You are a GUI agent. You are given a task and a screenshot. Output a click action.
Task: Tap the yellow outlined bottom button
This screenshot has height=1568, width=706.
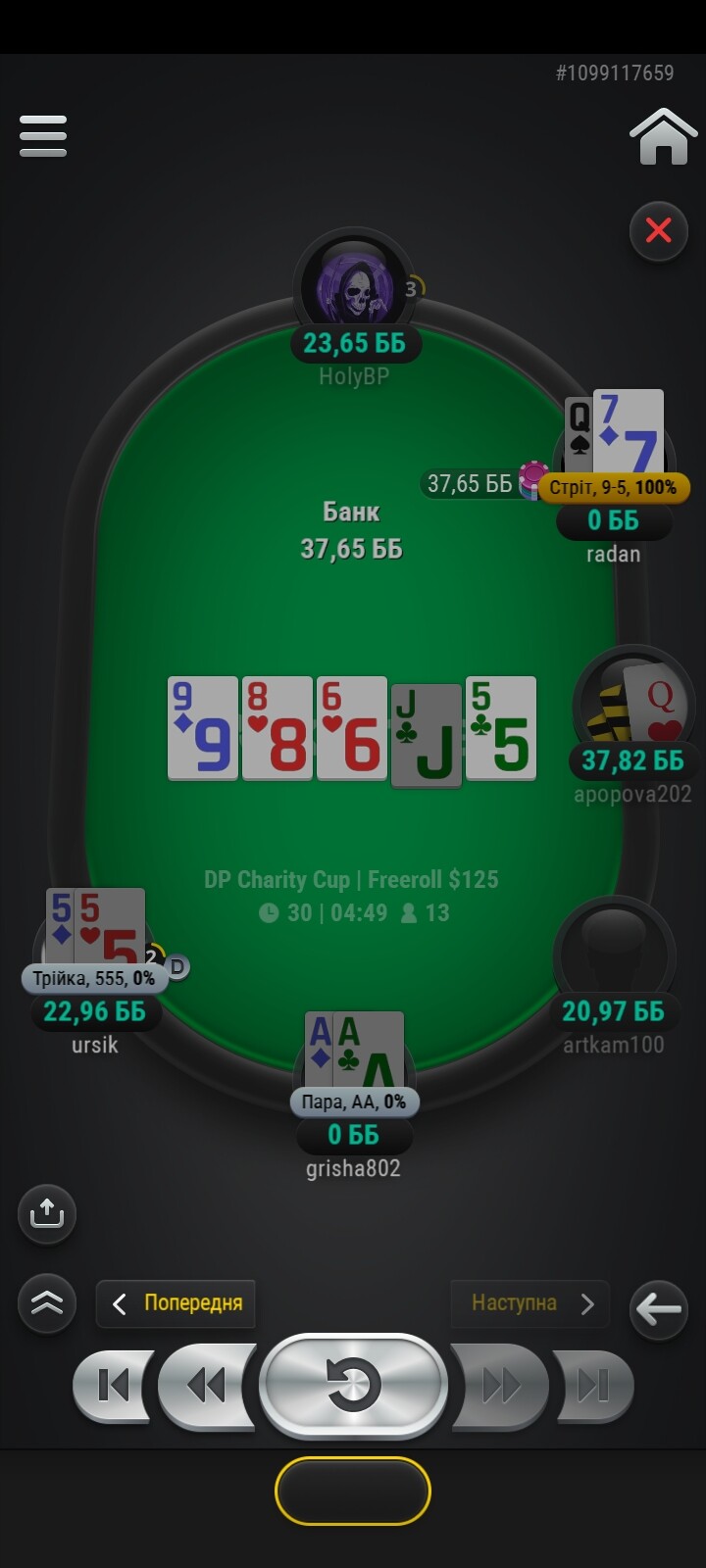[353, 1491]
